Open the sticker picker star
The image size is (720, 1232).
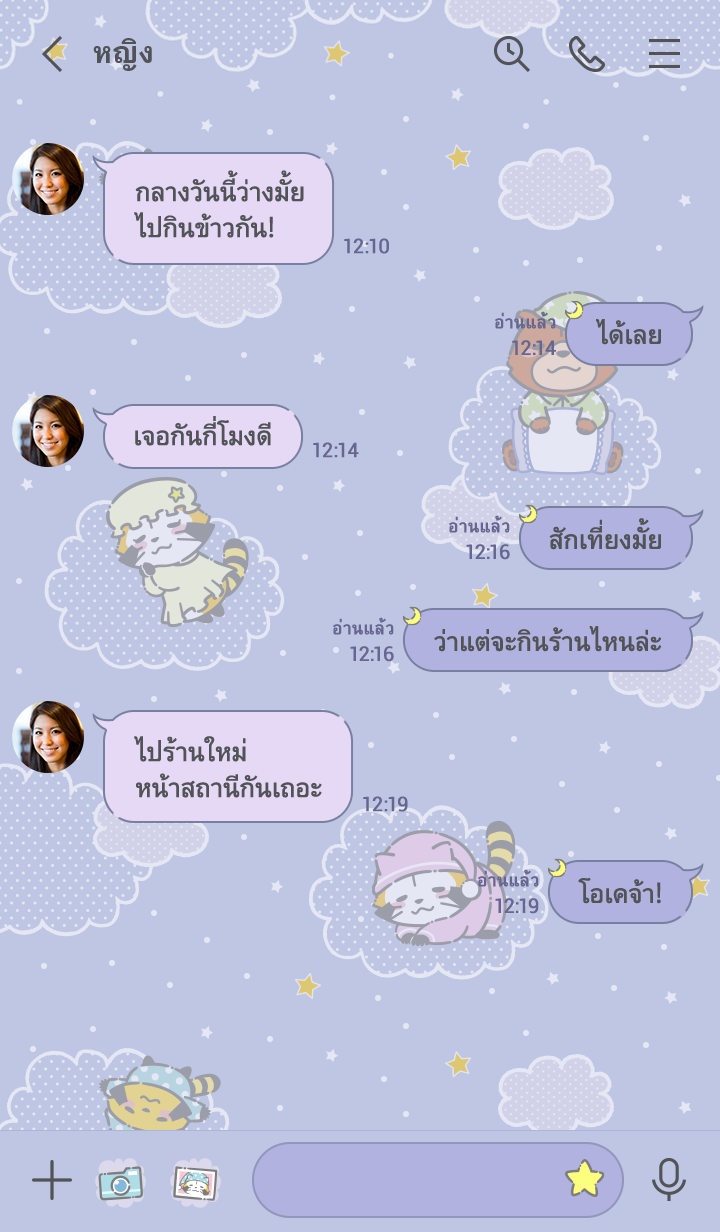[584, 1180]
